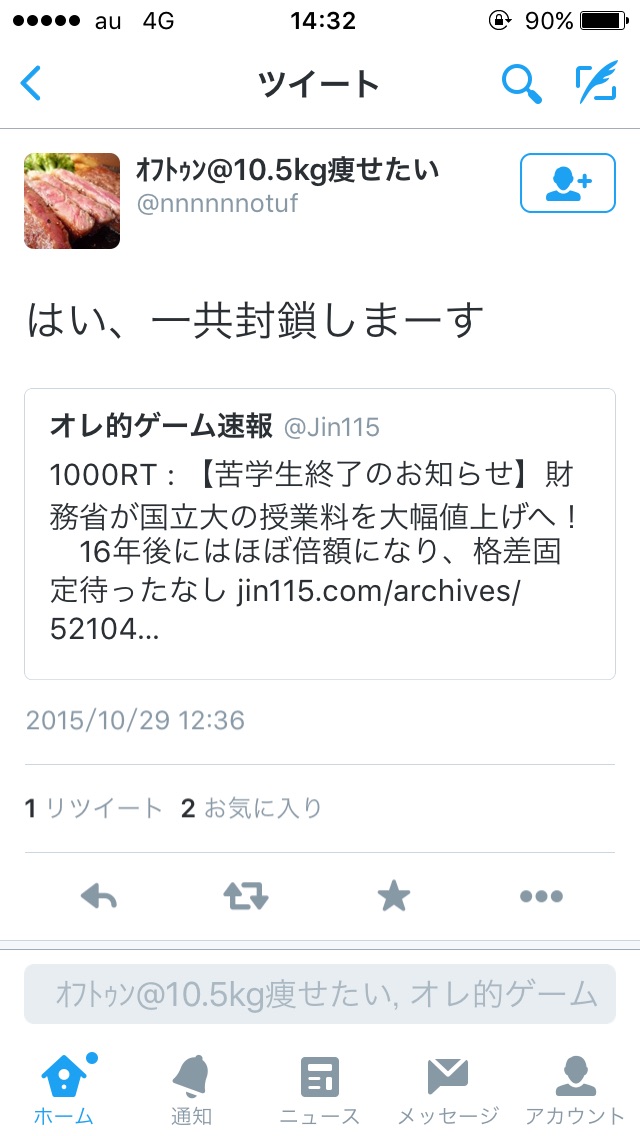Follow the @nnnnnnotuf account
Viewport: 640px width, 1136px height.
(x=567, y=184)
